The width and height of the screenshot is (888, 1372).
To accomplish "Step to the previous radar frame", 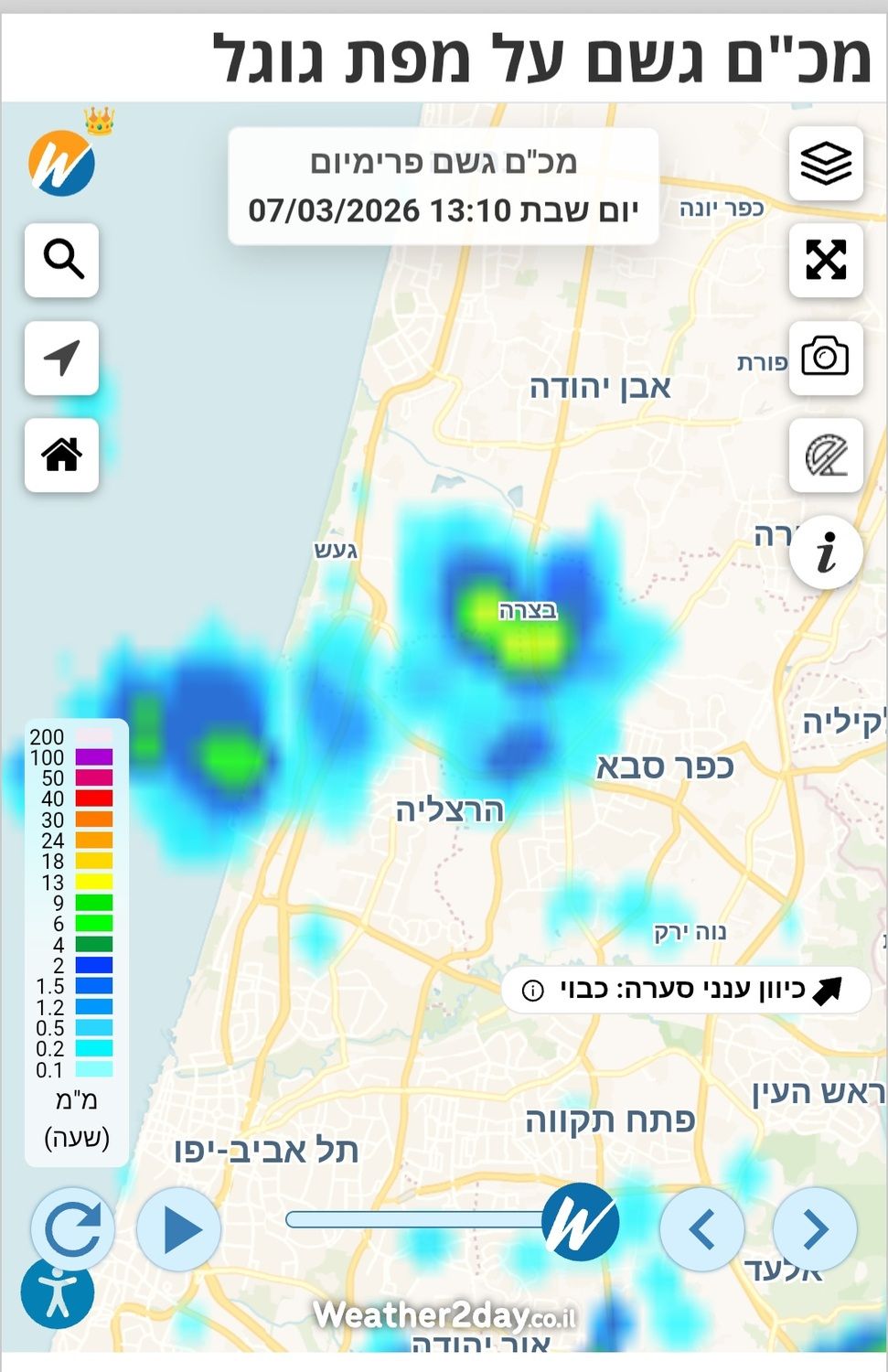I will (x=701, y=1229).
